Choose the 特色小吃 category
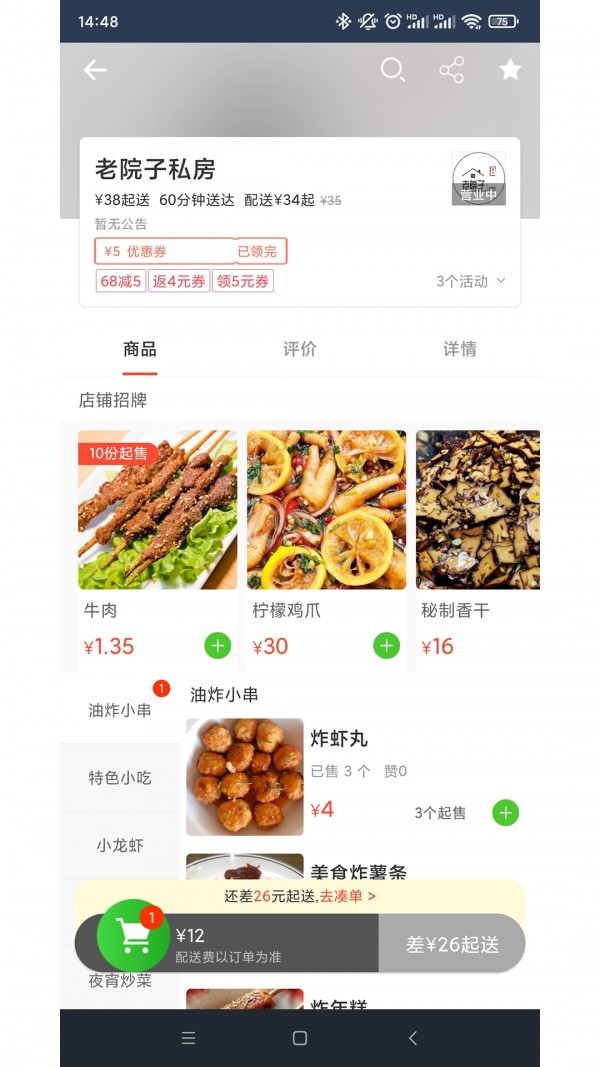This screenshot has height=1067, width=600. [x=120, y=777]
